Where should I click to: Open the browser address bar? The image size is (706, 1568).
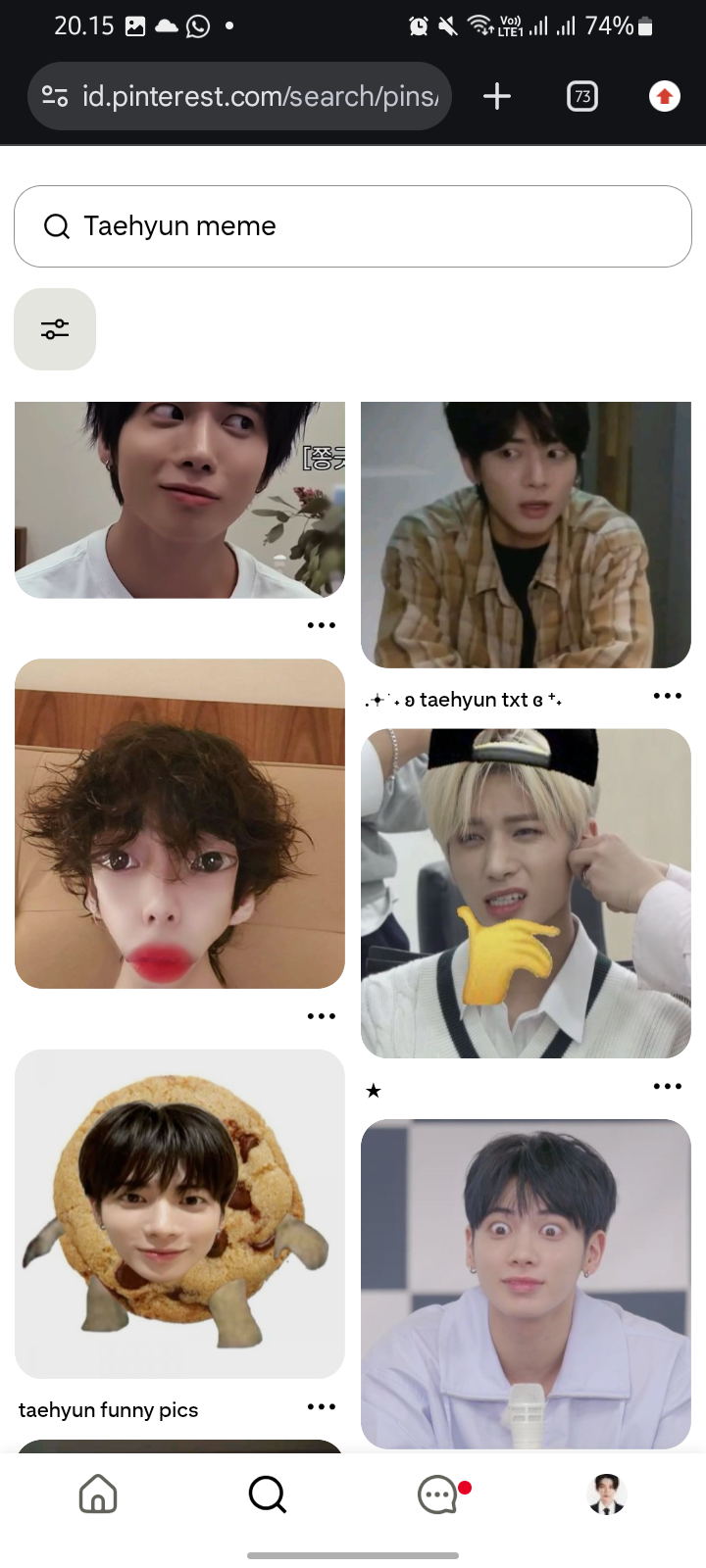pyautogui.click(x=239, y=96)
